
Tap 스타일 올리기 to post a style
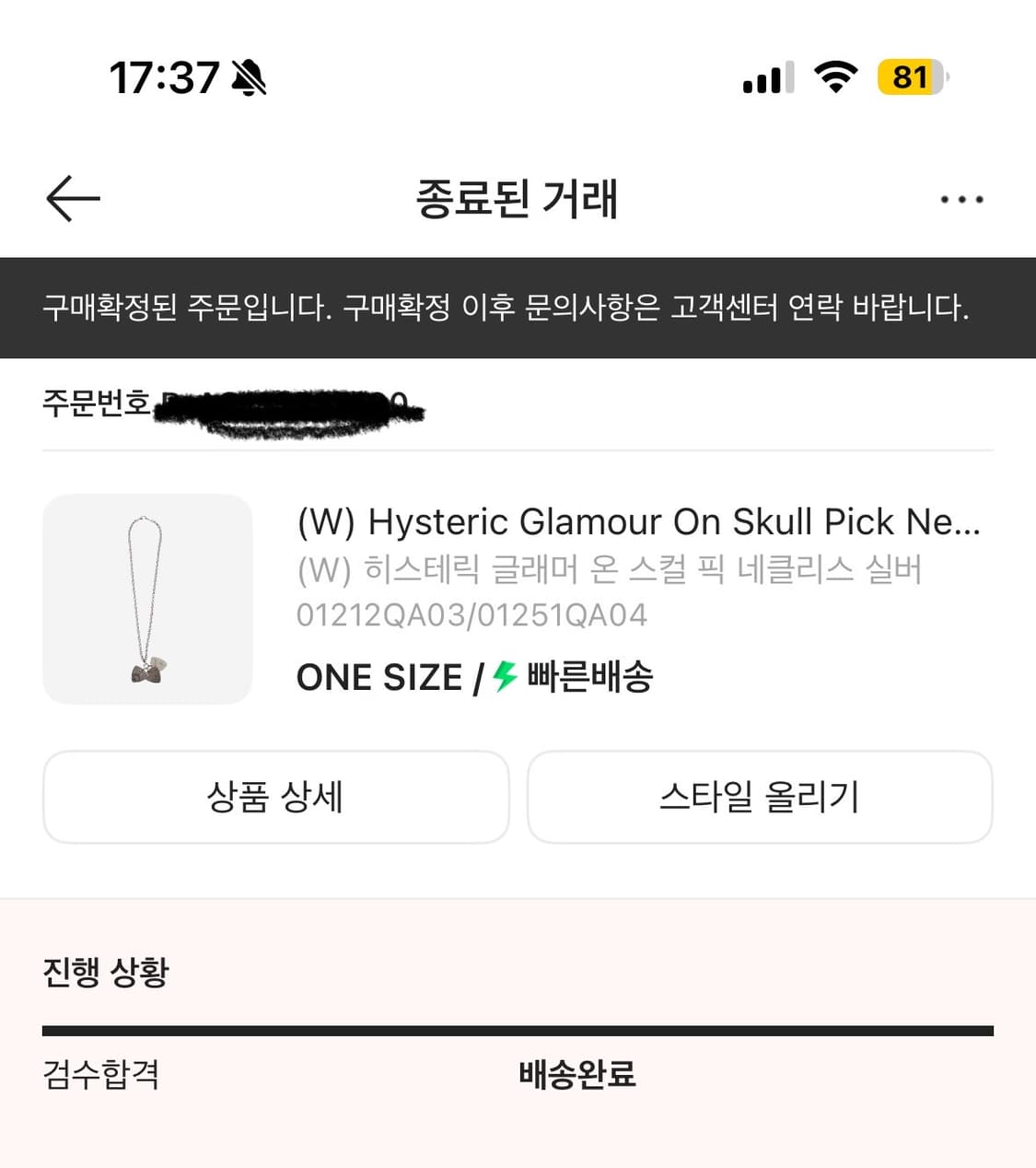(x=761, y=798)
